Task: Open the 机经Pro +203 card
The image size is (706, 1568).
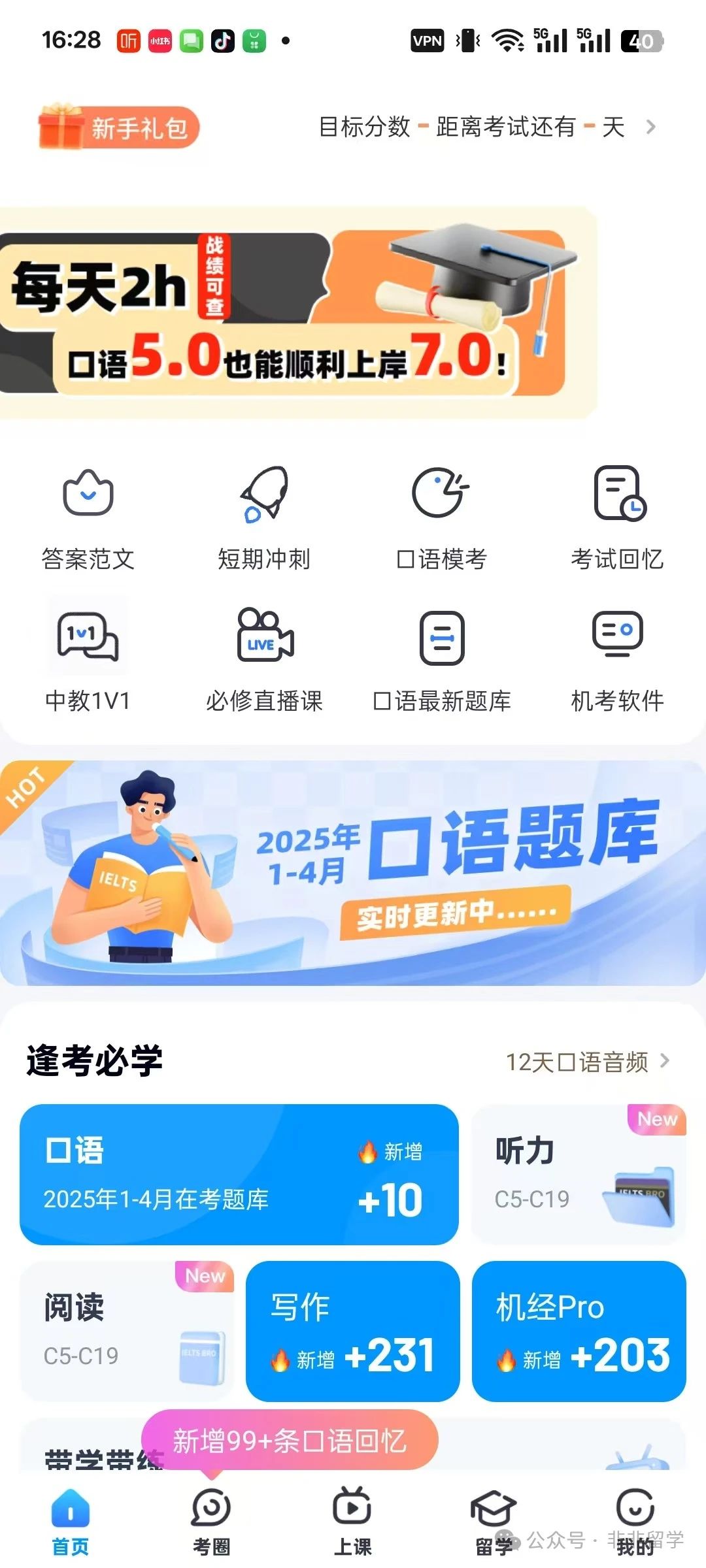Action: tap(579, 1331)
